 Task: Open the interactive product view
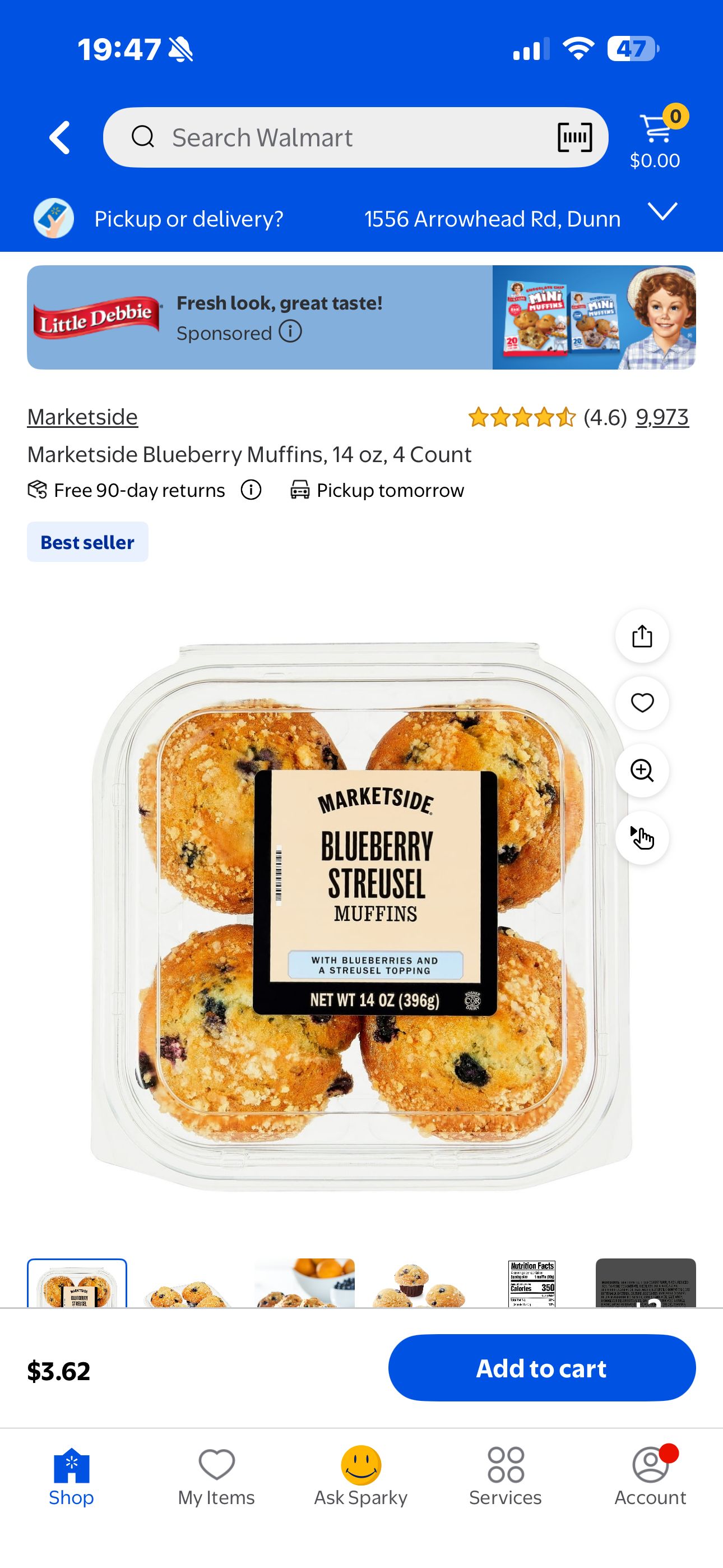pos(641,838)
